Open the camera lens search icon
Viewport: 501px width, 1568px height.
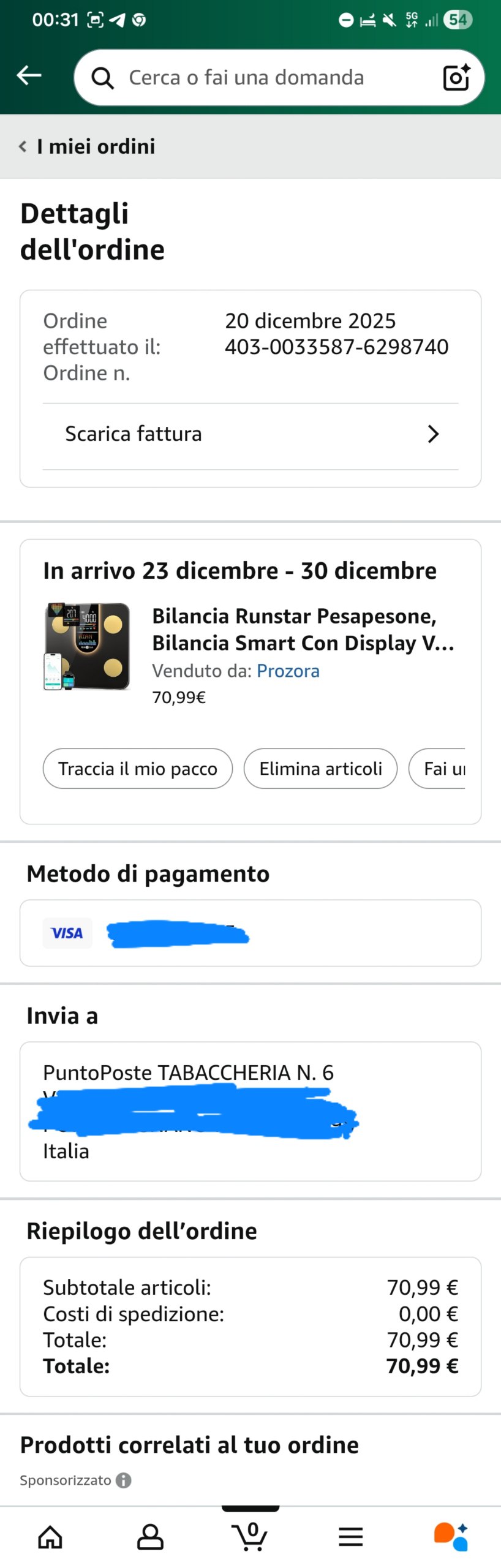pyautogui.click(x=456, y=78)
